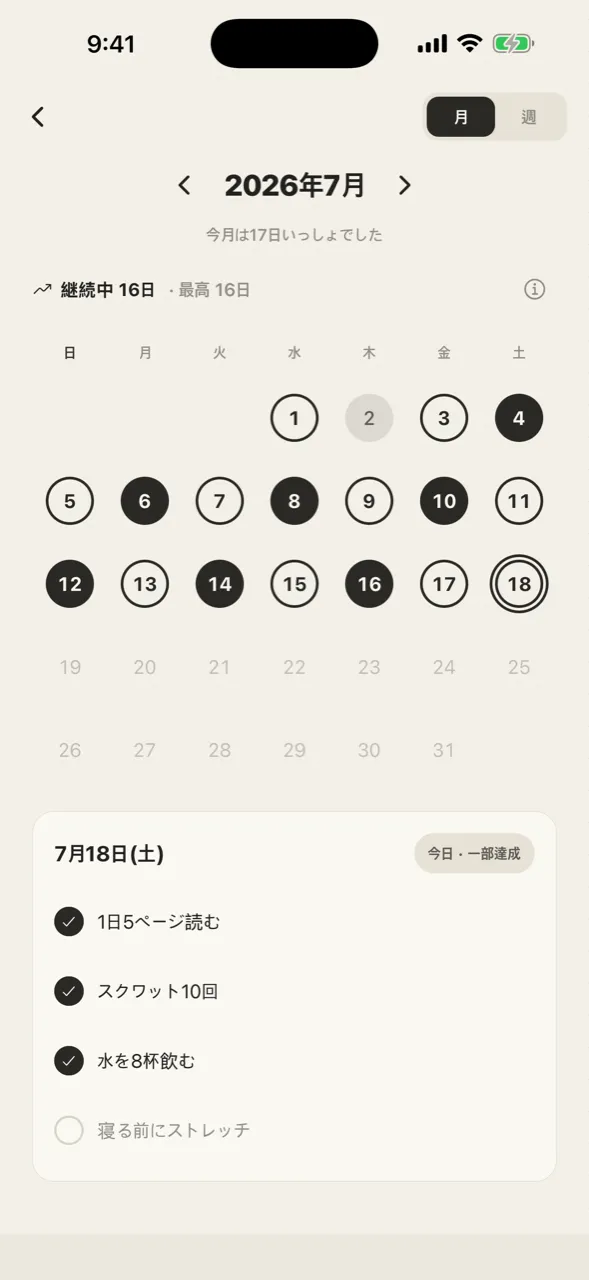The image size is (589, 1280).
Task: Go to the previous month
Action: tap(184, 185)
